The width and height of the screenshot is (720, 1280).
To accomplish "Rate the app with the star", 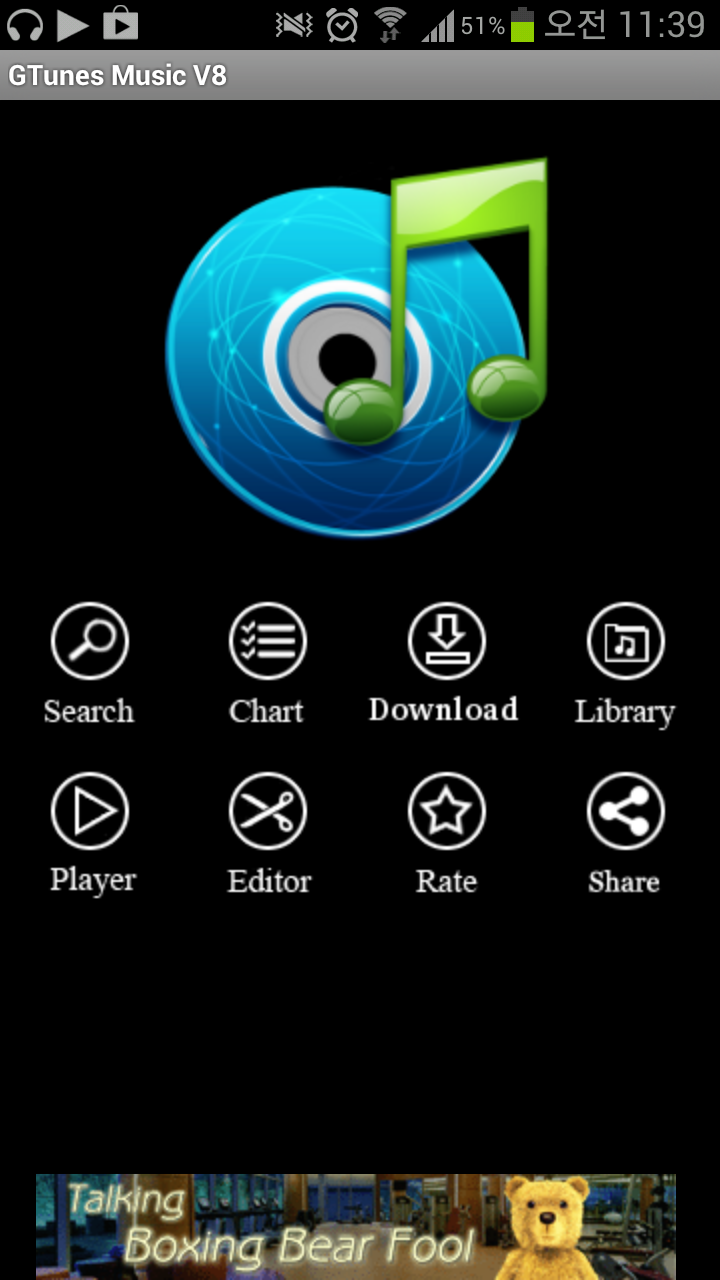I will pyautogui.click(x=446, y=833).
